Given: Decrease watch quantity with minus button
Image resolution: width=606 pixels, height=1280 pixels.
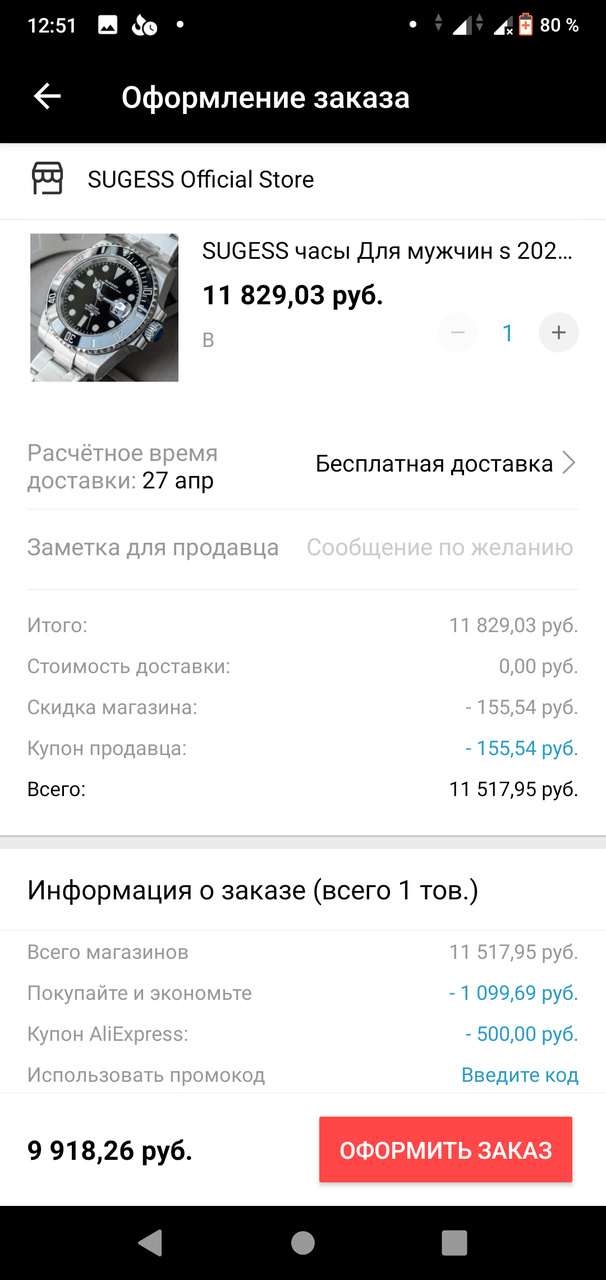Looking at the screenshot, I should click(x=457, y=333).
